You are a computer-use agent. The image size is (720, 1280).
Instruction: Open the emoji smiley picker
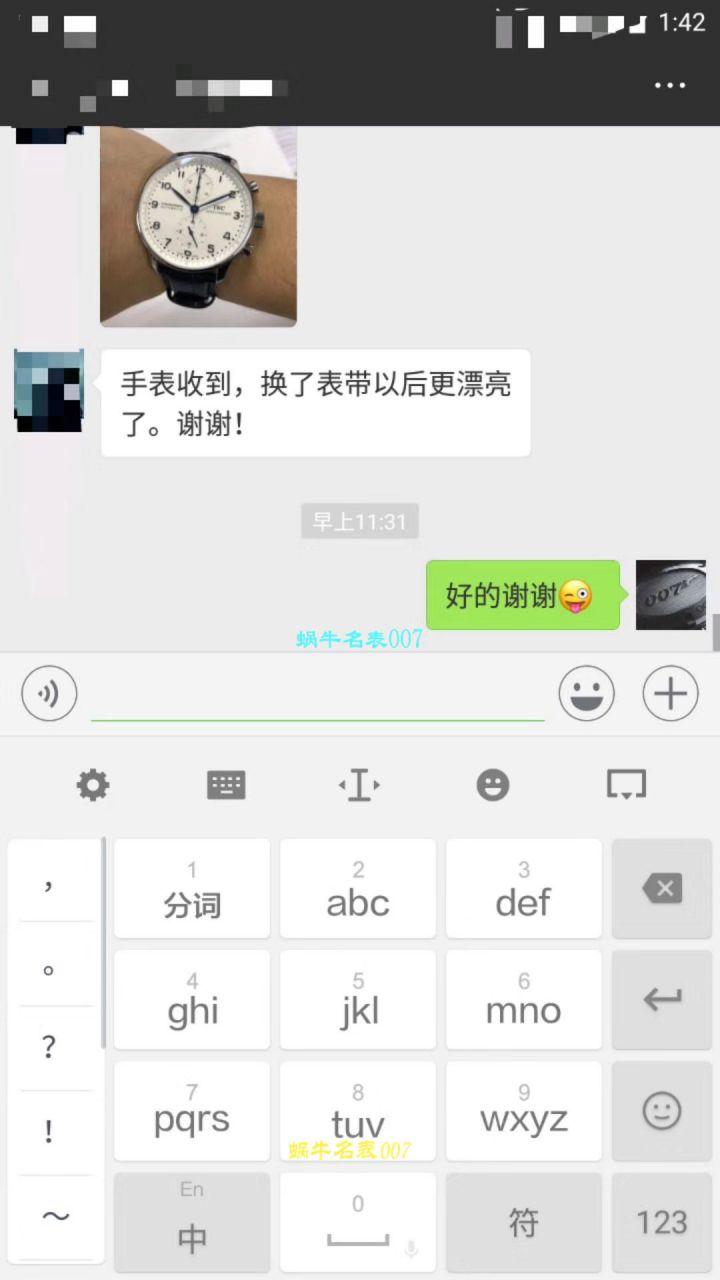[587, 693]
